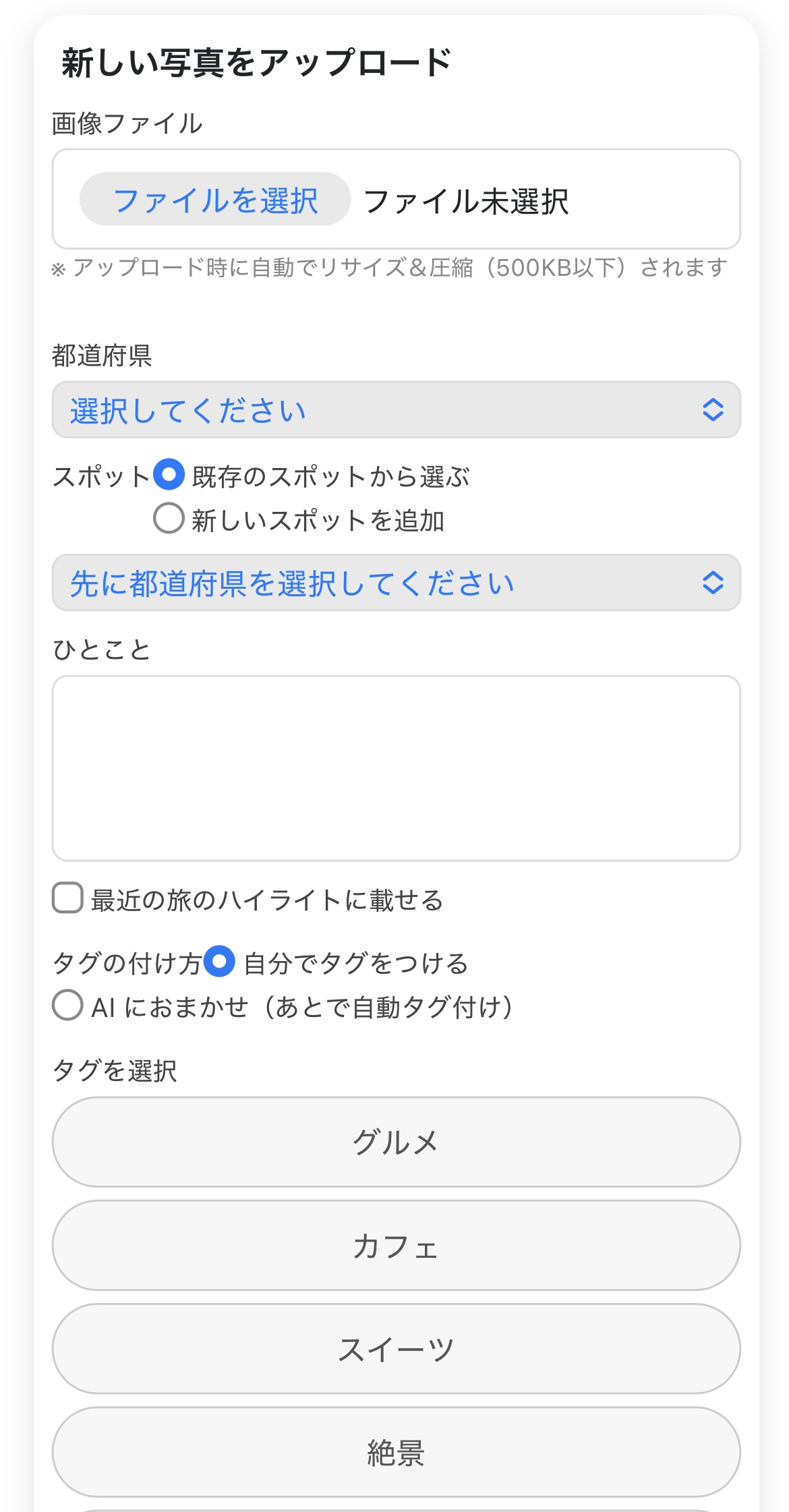The width and height of the screenshot is (789, 1512).
Task: Click the ファイルを選択 file picker button
Action: point(214,199)
